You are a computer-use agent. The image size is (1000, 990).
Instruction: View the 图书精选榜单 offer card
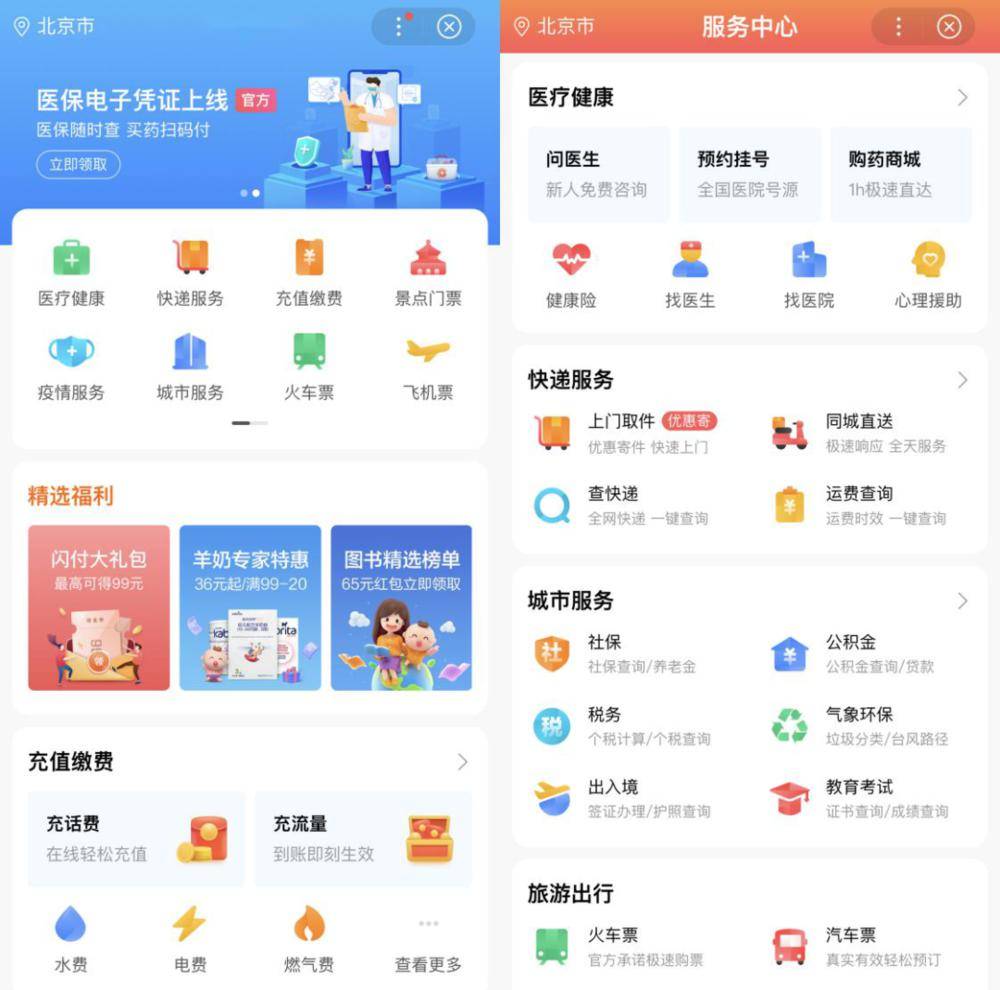(x=401, y=607)
